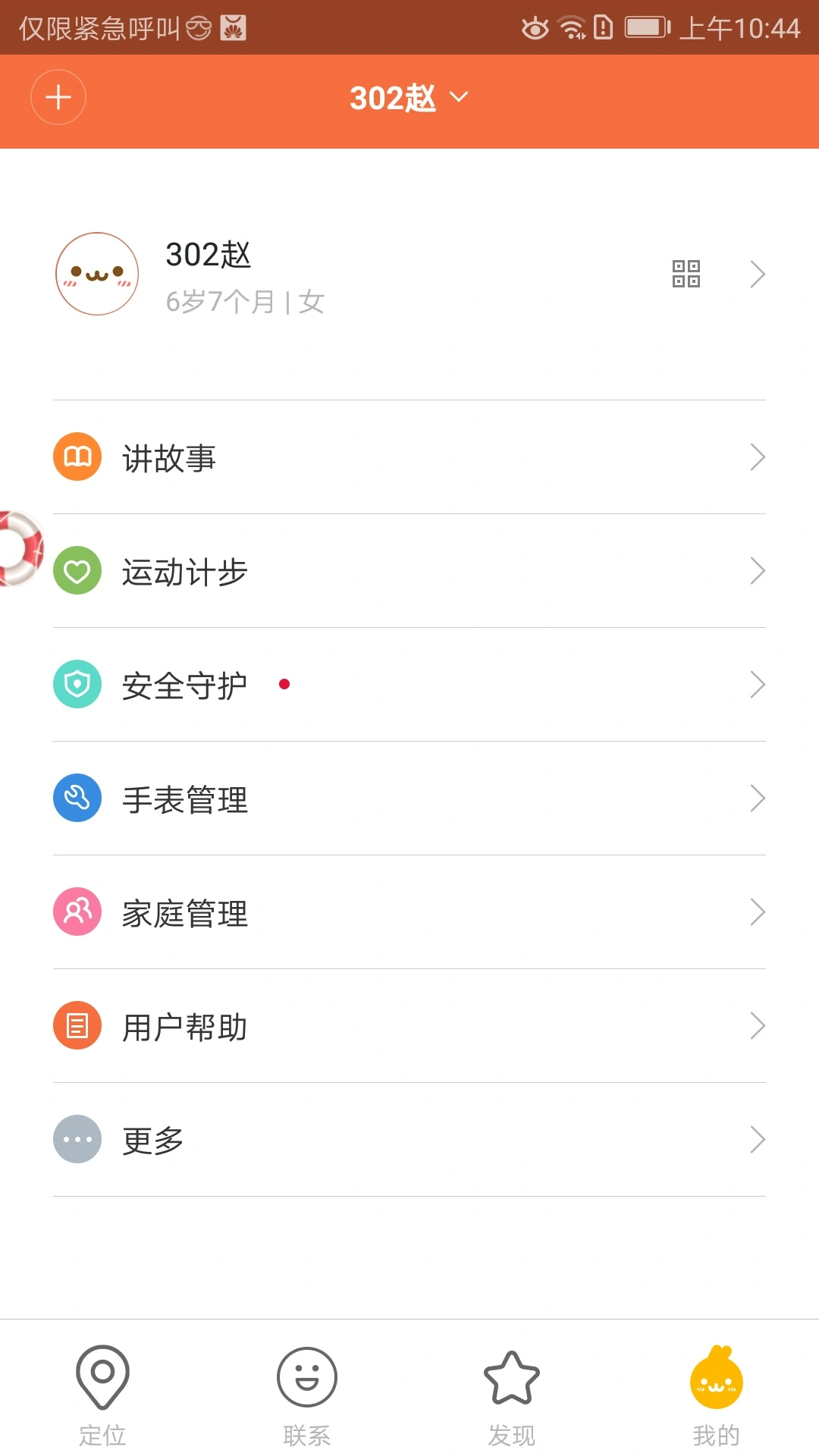Tap the red dot on 安全守护
Viewport: 819px width, 1456px height.
click(286, 683)
